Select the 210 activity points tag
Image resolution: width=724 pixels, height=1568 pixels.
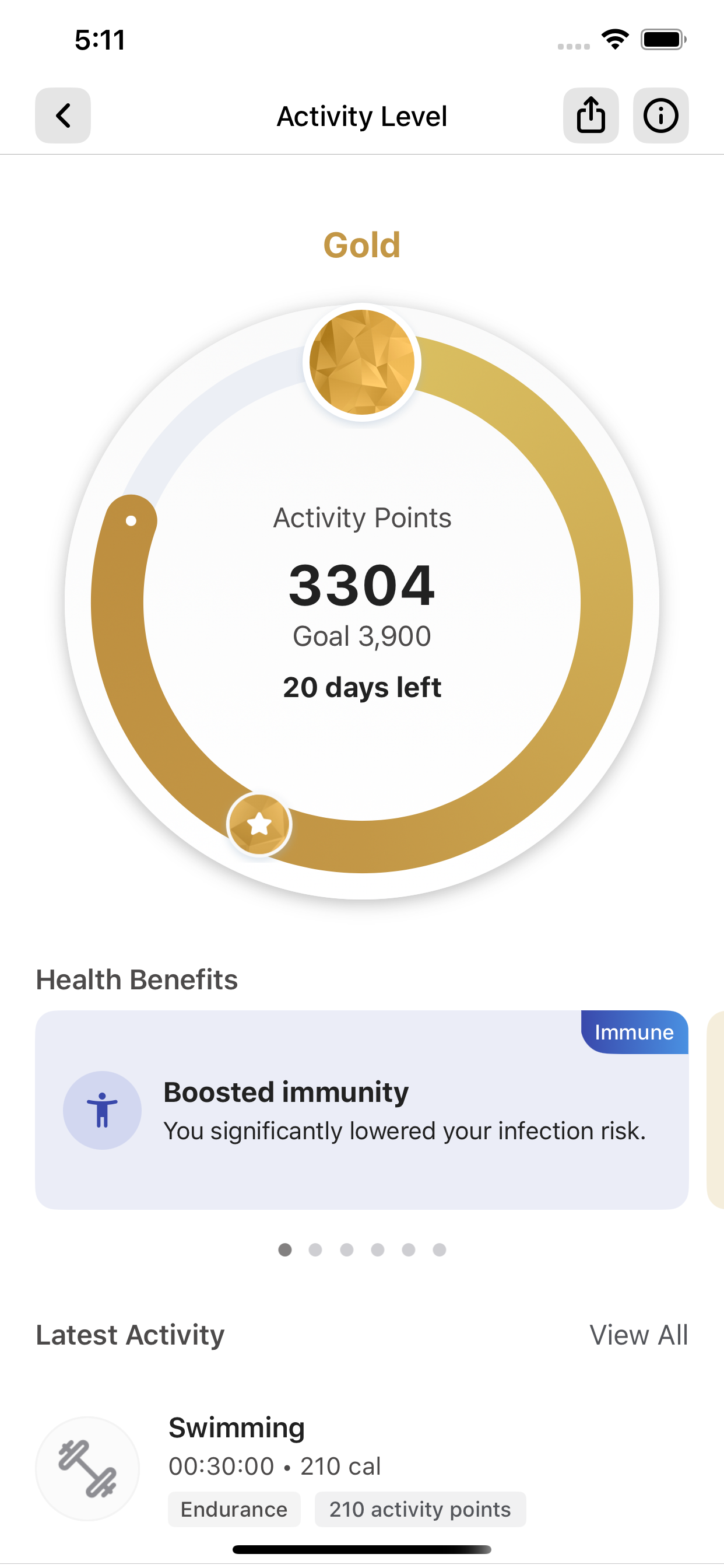(x=420, y=1509)
